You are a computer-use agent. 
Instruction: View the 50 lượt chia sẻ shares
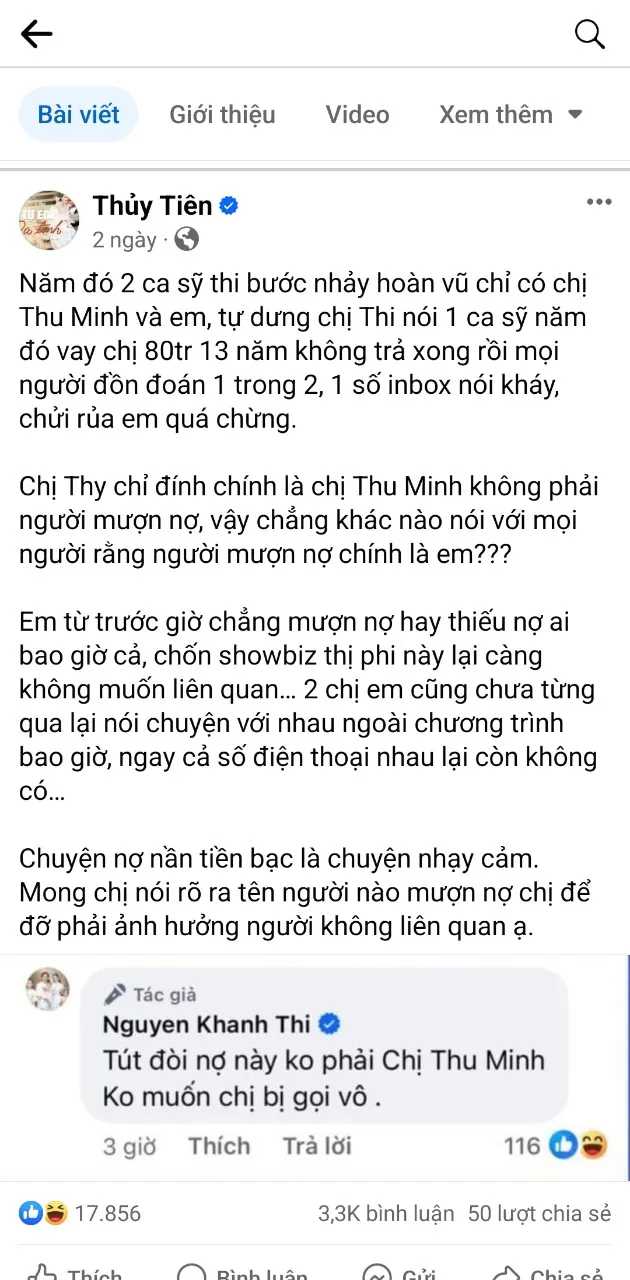[539, 1213]
